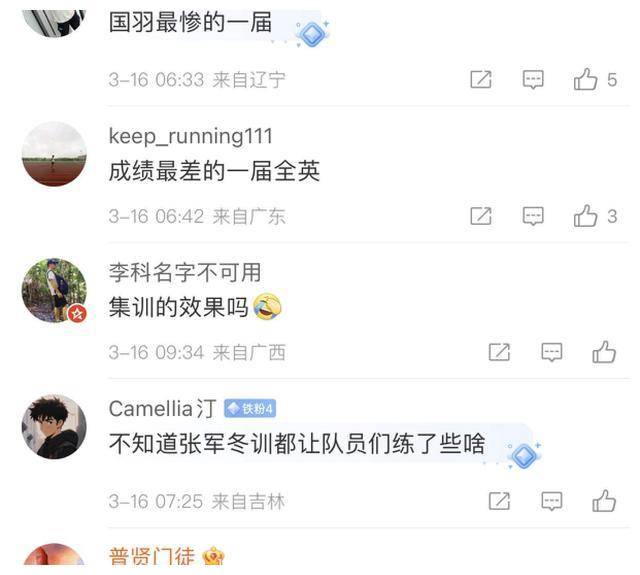
Task: Reply to the comment from 辽宁
Action: pos(534,80)
